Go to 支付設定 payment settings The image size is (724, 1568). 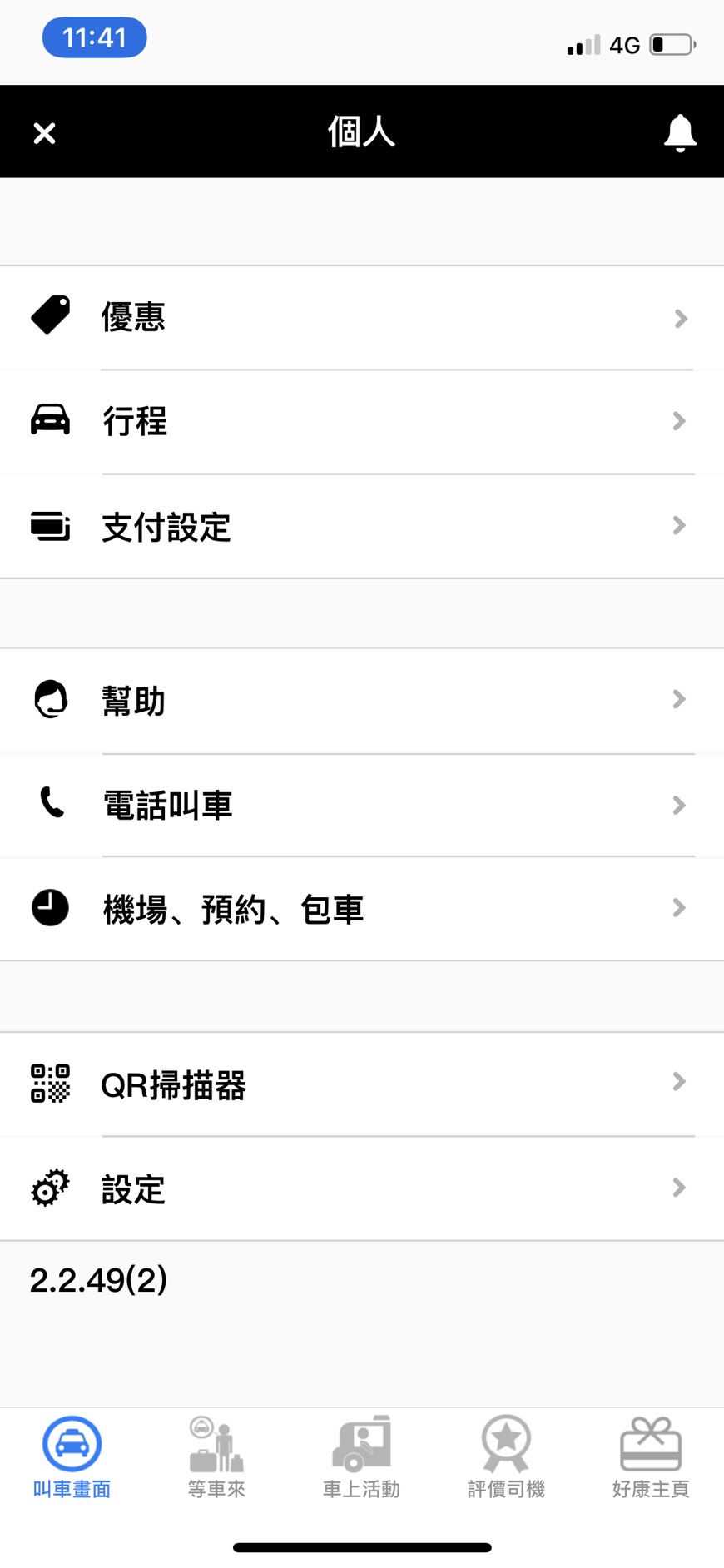click(x=362, y=526)
